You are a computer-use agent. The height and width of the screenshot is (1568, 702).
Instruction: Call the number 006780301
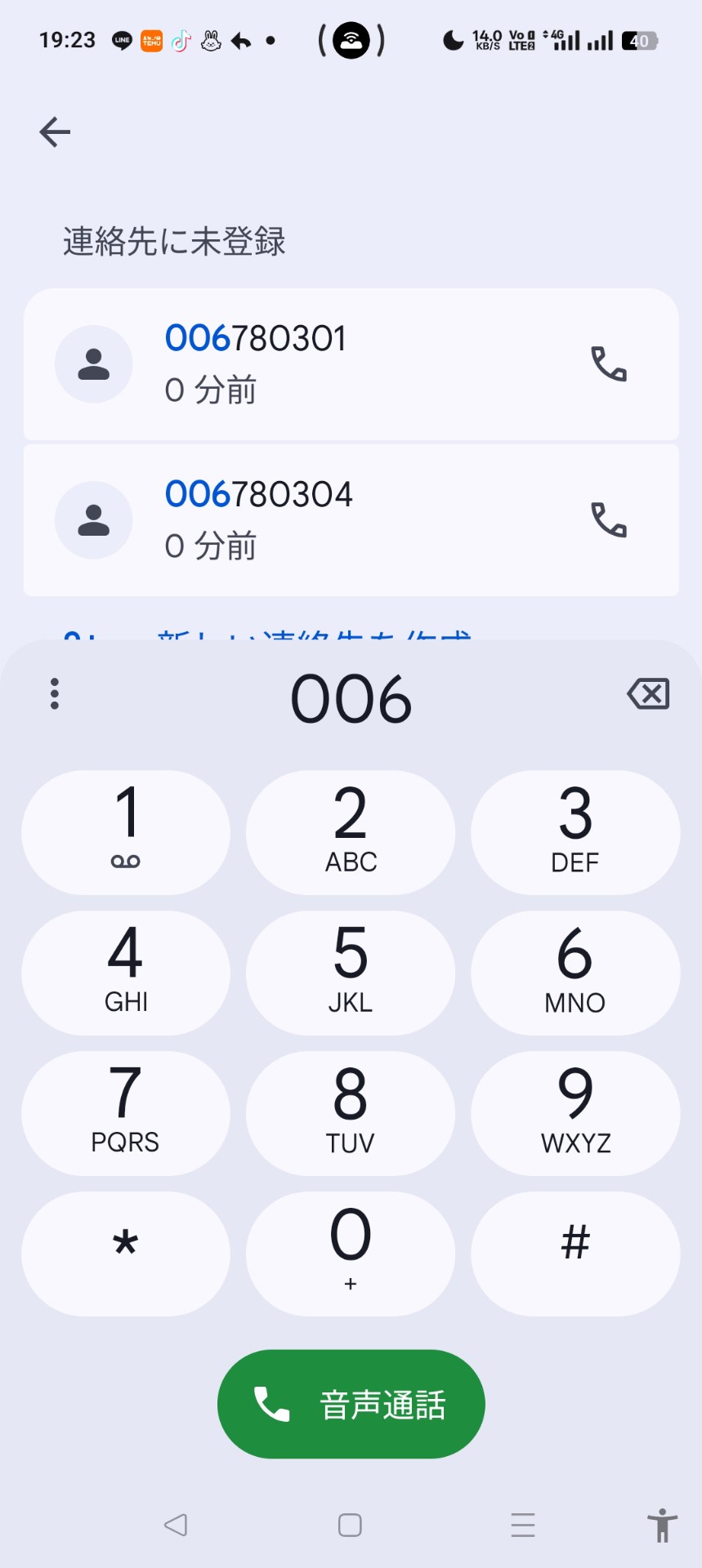[609, 363]
